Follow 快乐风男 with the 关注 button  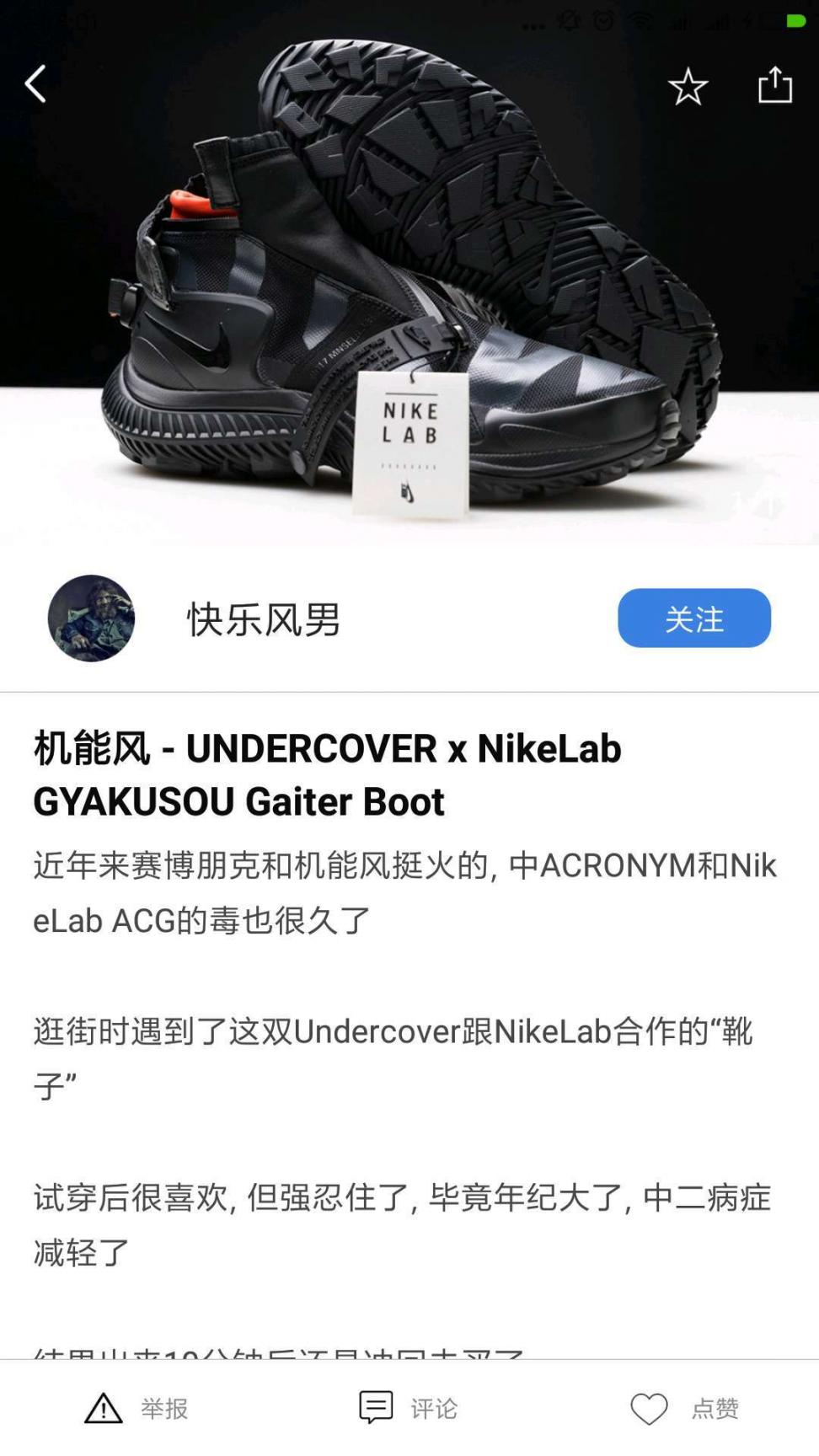coord(693,618)
